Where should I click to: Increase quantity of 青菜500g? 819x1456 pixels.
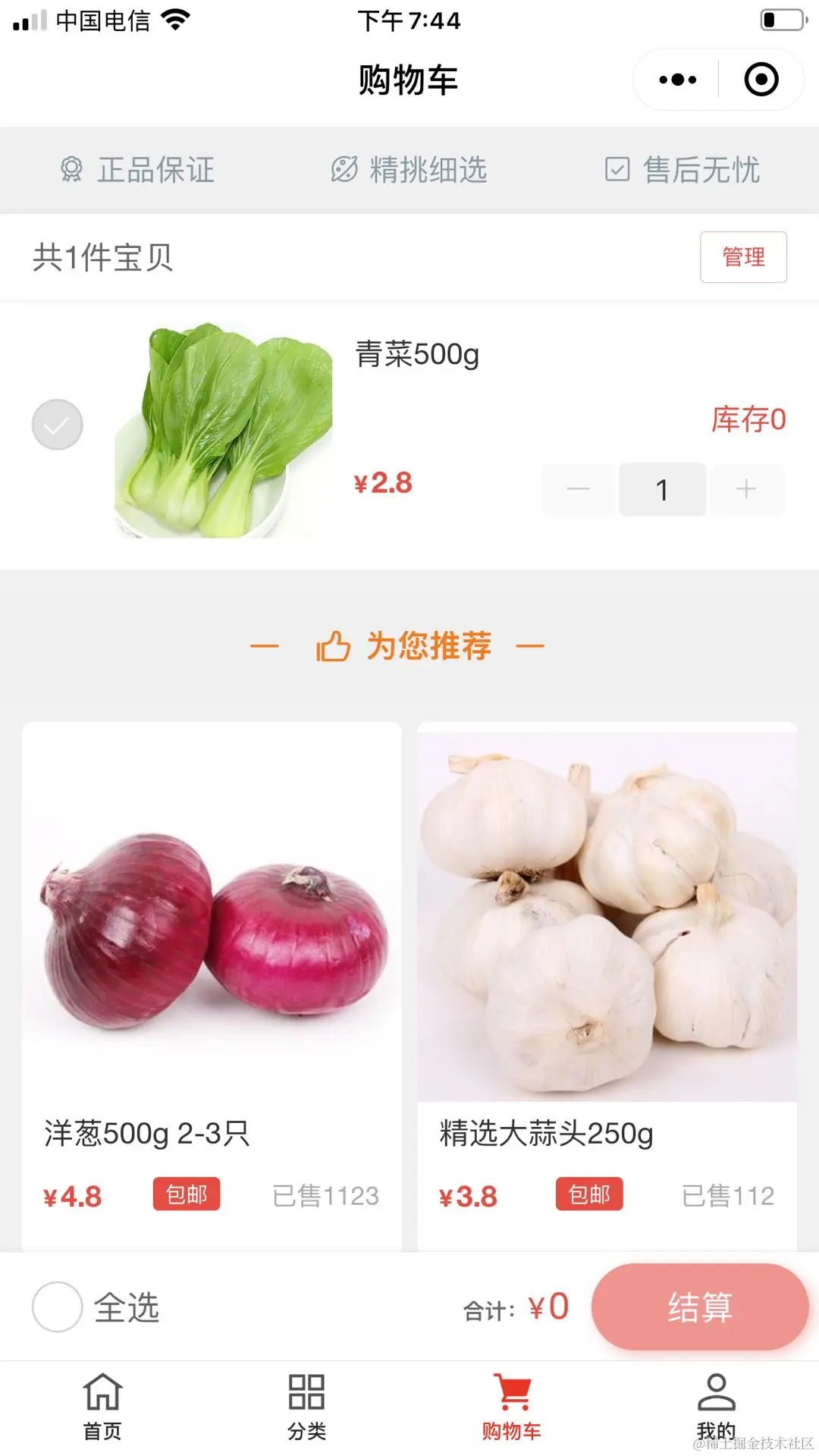pos(746,489)
